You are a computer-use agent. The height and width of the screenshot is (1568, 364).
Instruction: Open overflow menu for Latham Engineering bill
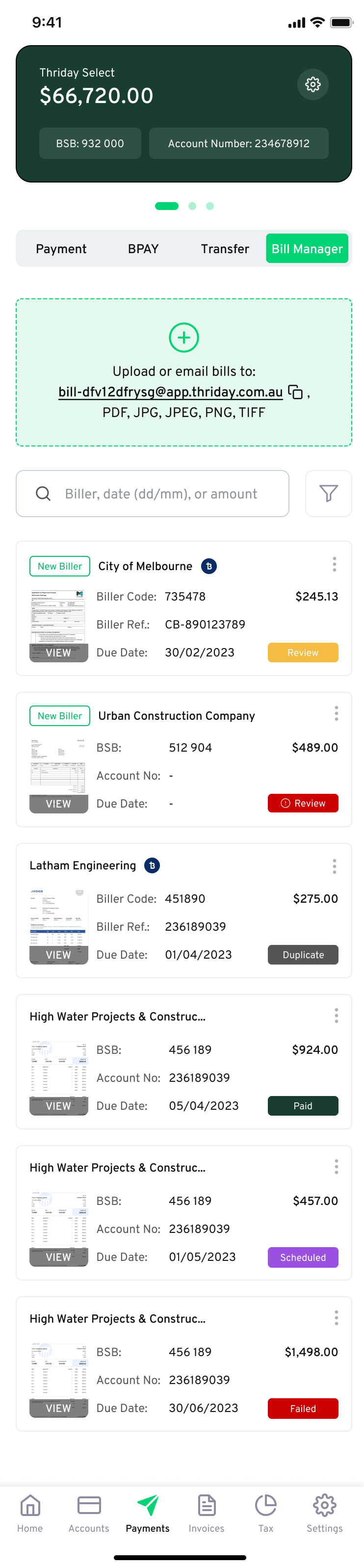334,866
